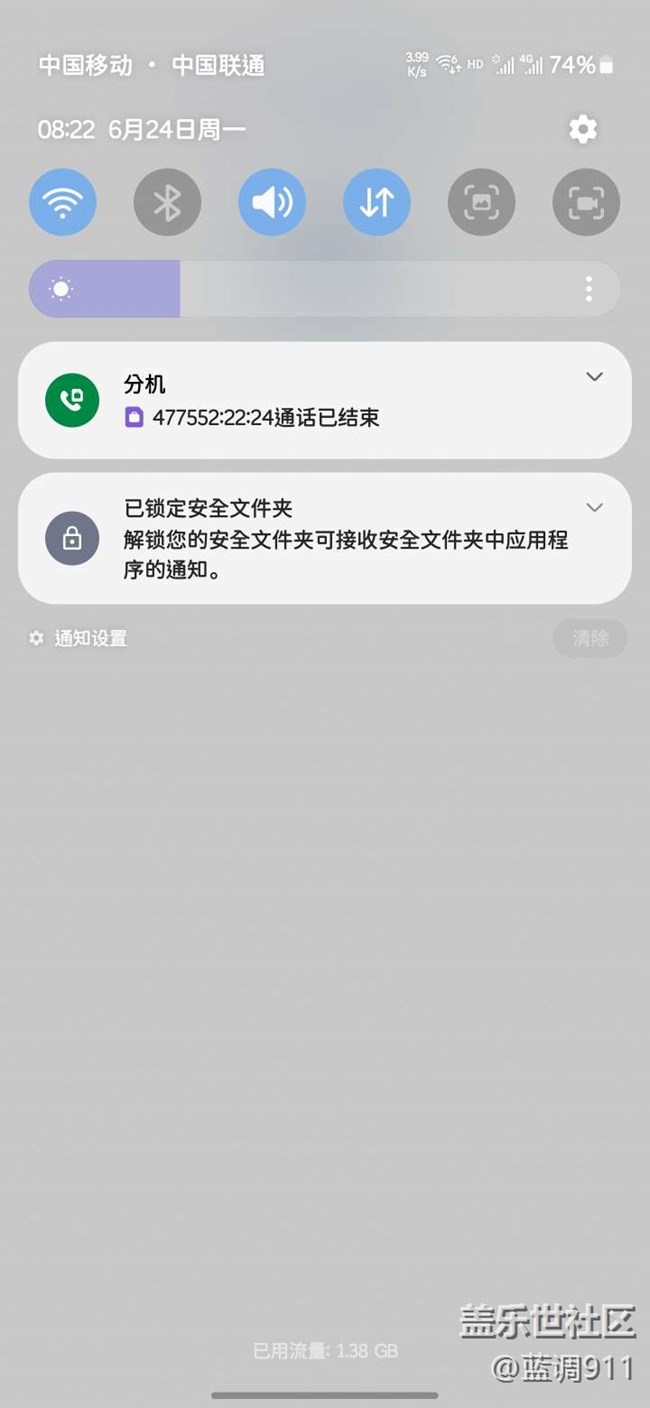
Task: Start the screen recorder tile
Action: click(586, 202)
